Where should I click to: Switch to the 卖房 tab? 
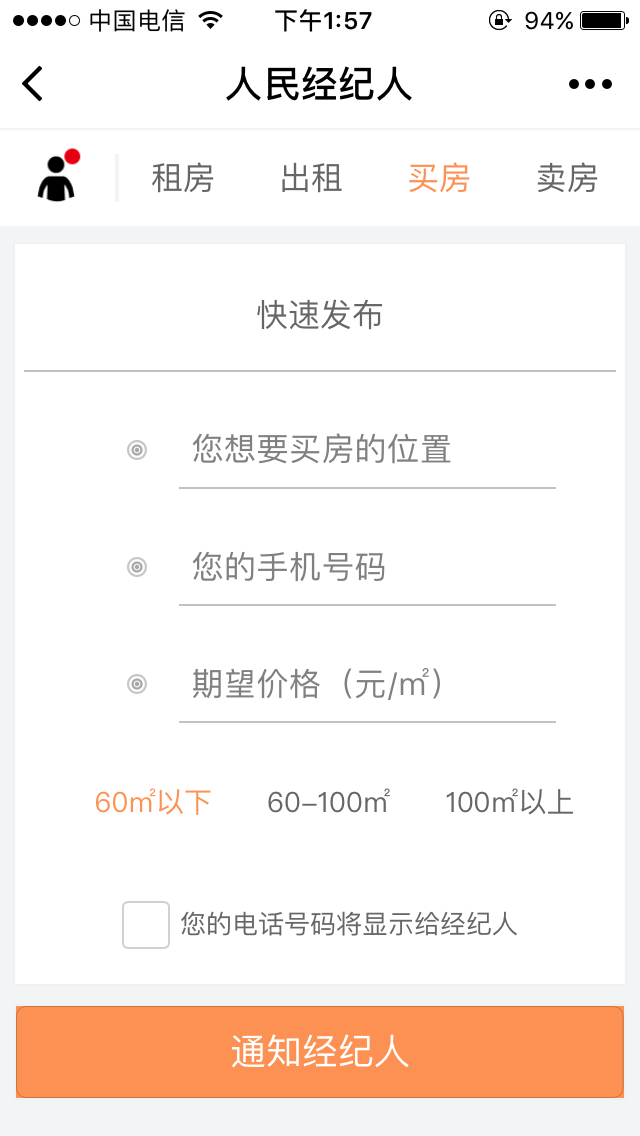click(567, 178)
